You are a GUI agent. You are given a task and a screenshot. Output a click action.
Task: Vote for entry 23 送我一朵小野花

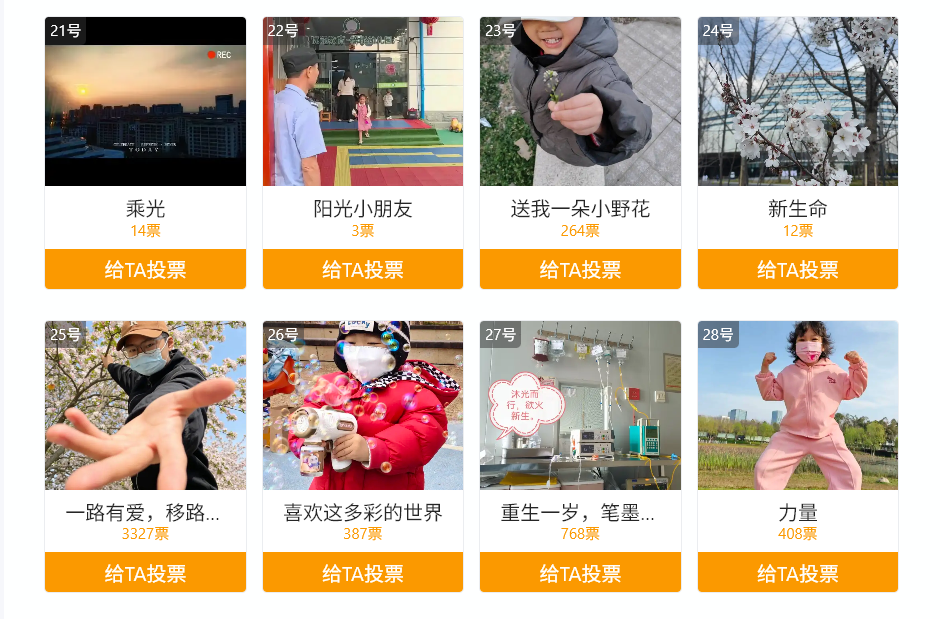coord(580,270)
